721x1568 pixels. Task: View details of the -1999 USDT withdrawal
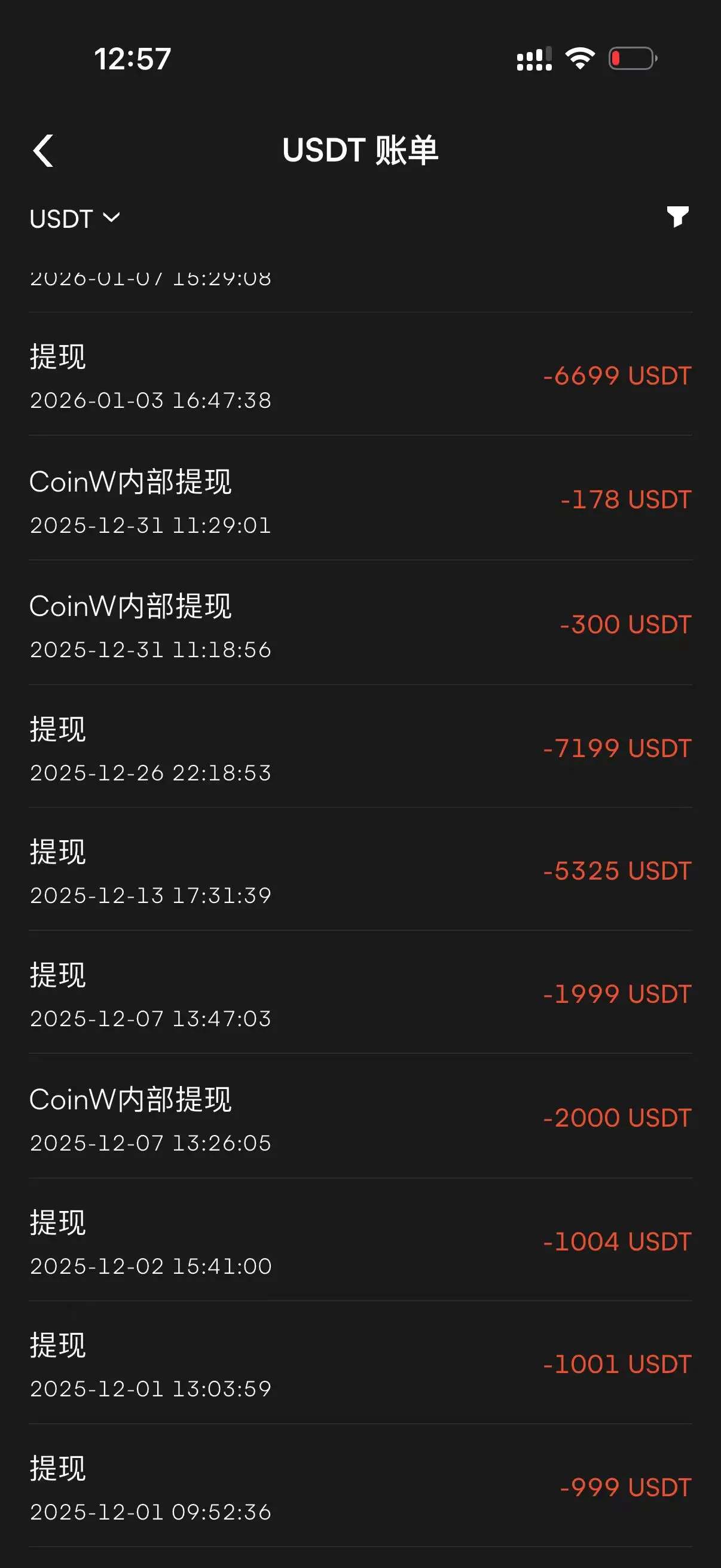(360, 994)
